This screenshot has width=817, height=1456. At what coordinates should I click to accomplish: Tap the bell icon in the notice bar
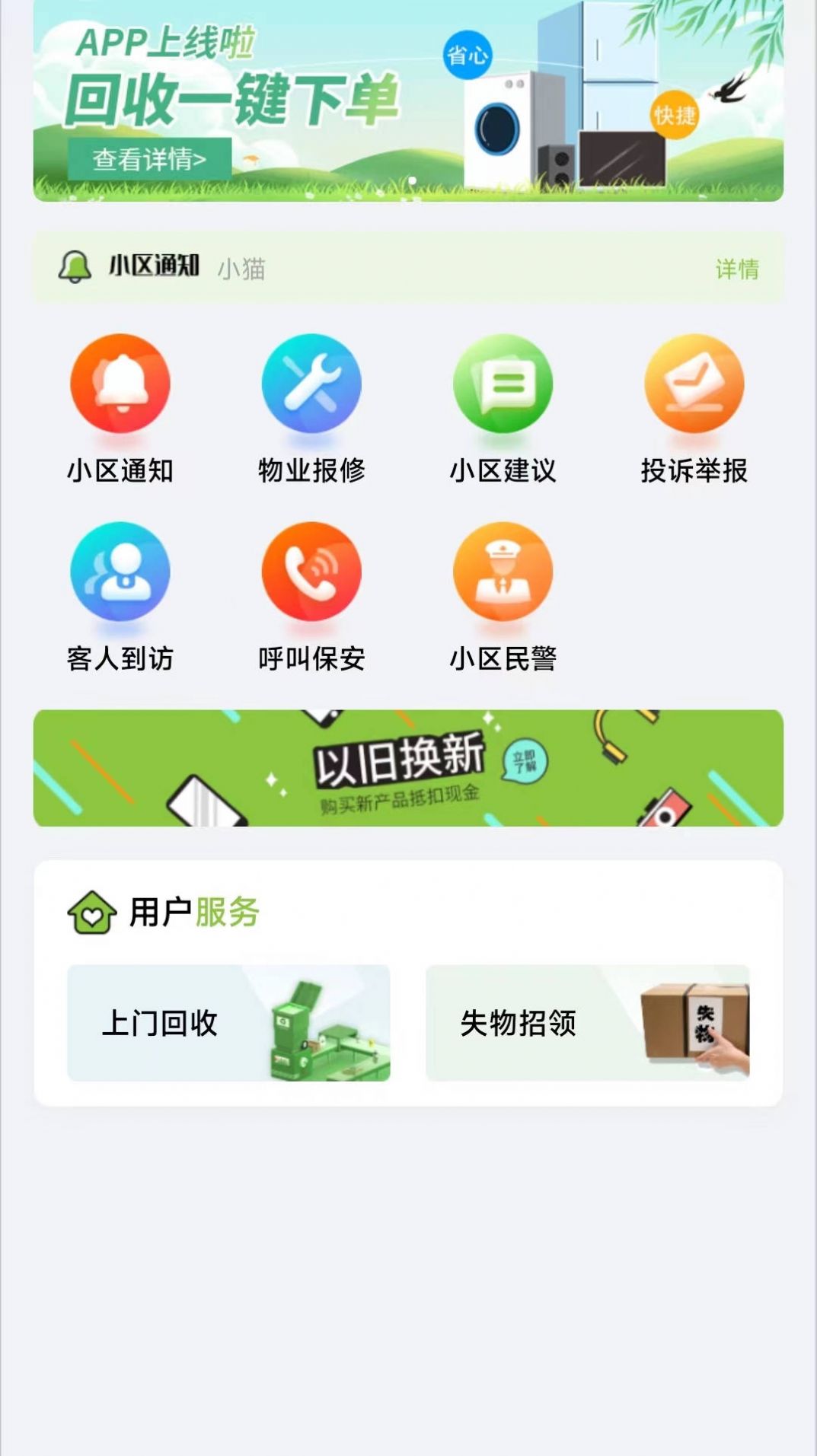point(73,266)
